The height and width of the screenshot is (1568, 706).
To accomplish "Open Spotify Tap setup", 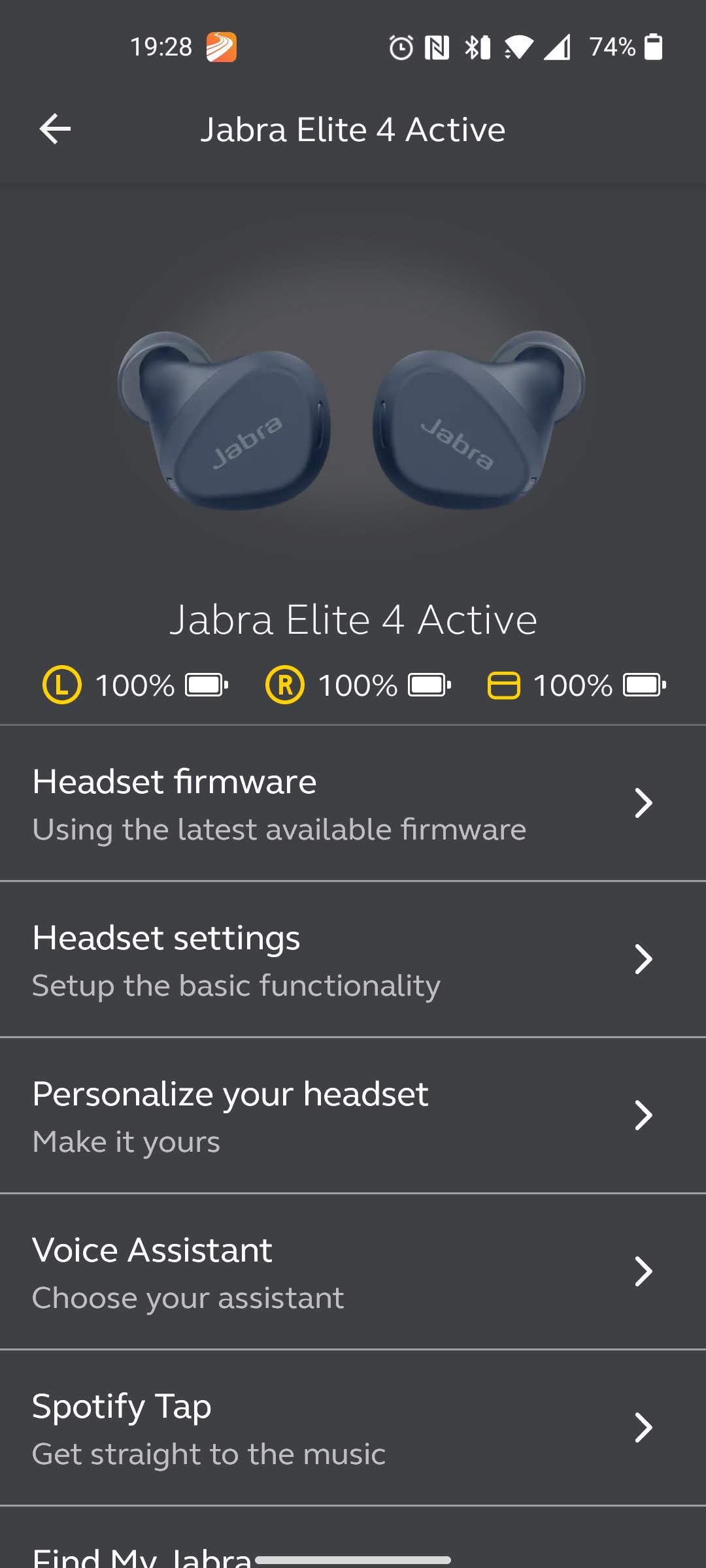I will point(353,1428).
